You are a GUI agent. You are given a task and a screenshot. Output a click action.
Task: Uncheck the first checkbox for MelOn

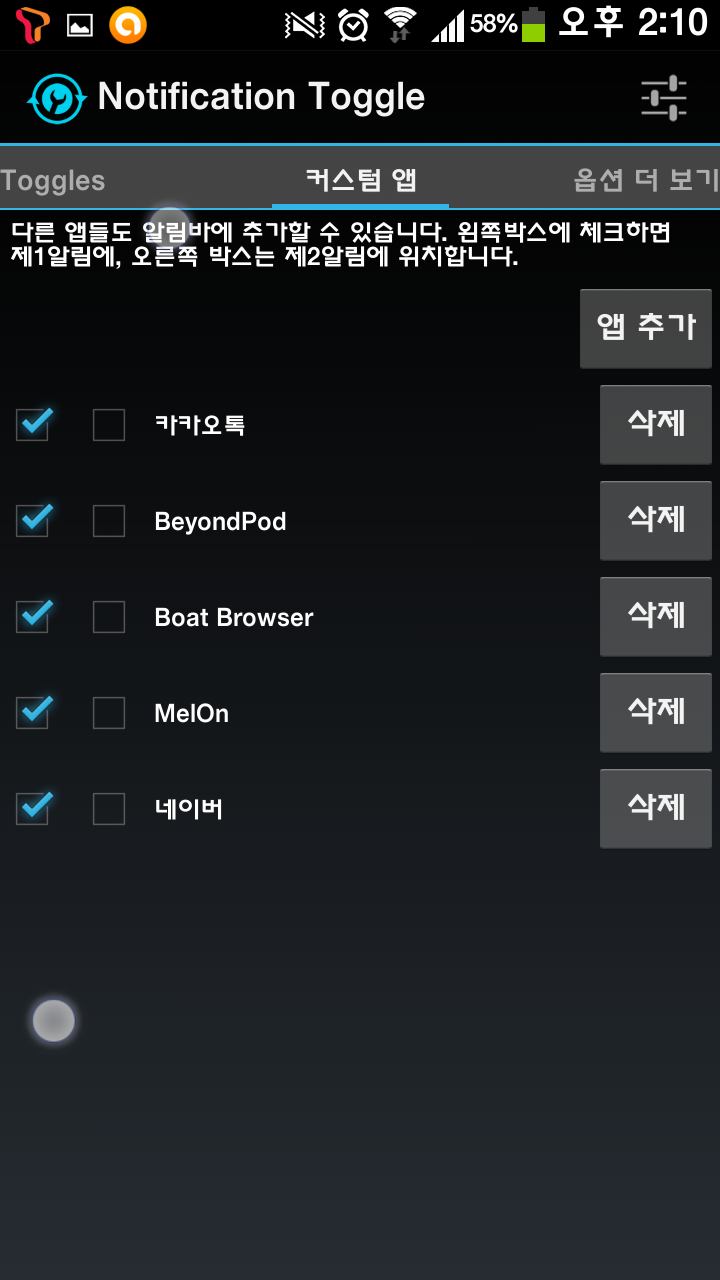(32, 713)
